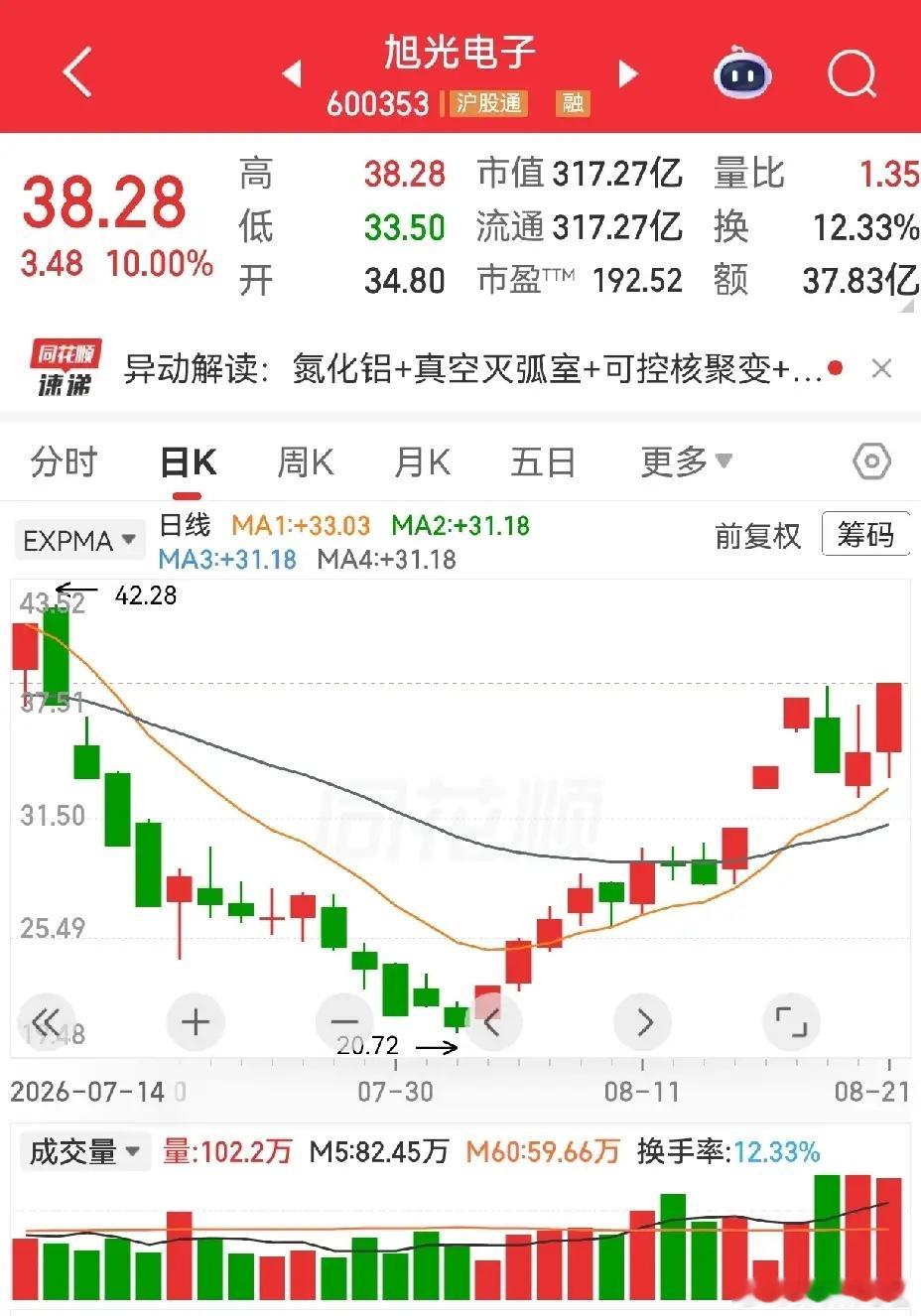Expand the 更多 chart options
This screenshot has height=1316, width=921.
[x=686, y=461]
